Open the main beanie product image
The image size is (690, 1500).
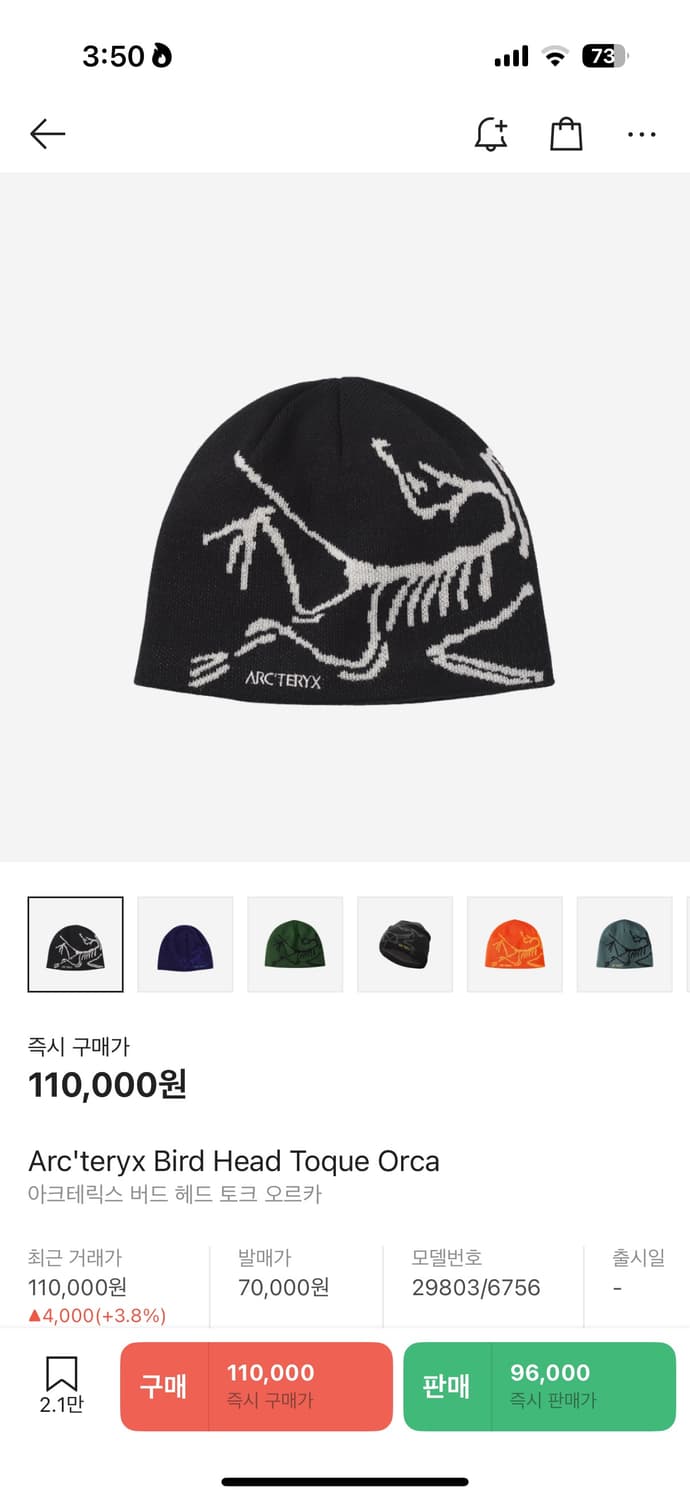coord(344,540)
